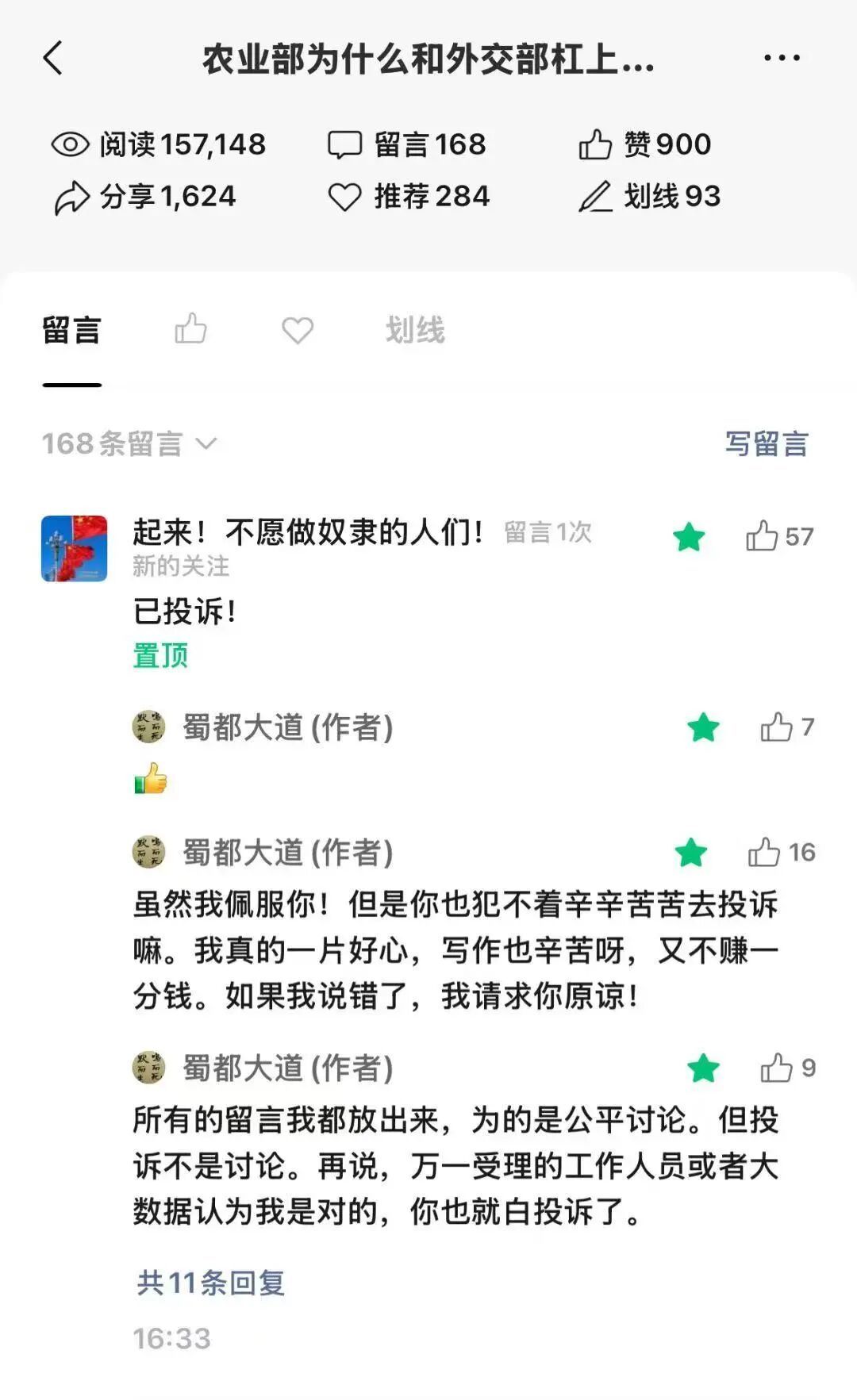Image resolution: width=857 pixels, height=1400 pixels.
Task: Tap 写留言 to write a comment
Action: pos(766,443)
